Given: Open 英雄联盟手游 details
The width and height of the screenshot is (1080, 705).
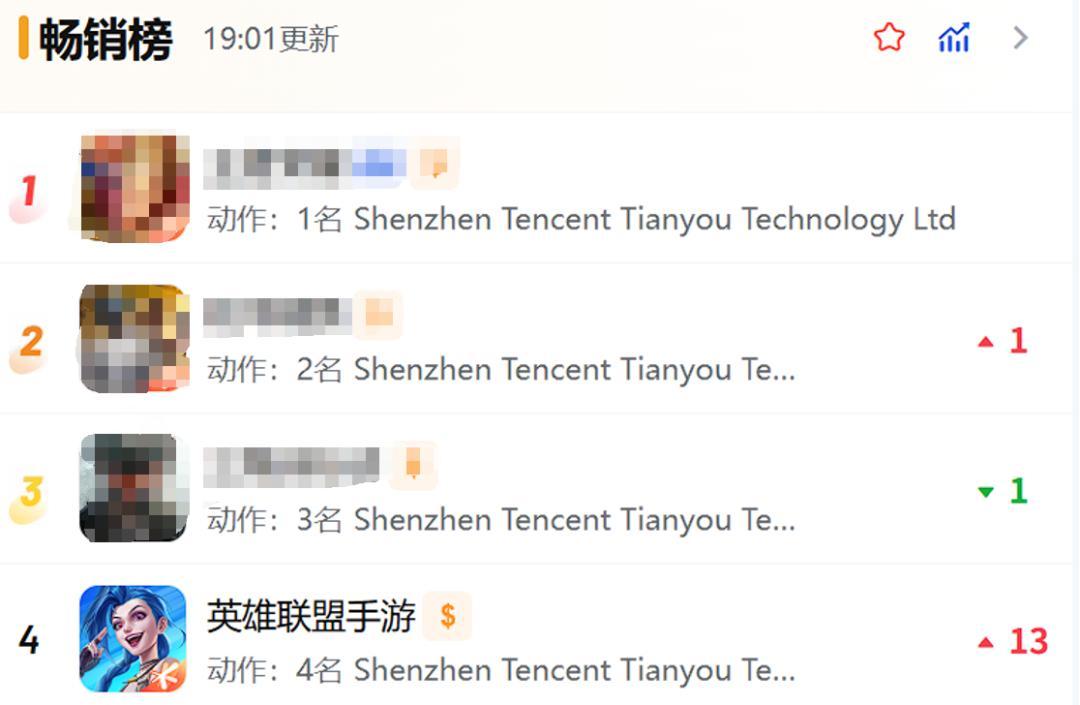Looking at the screenshot, I should pos(311,617).
